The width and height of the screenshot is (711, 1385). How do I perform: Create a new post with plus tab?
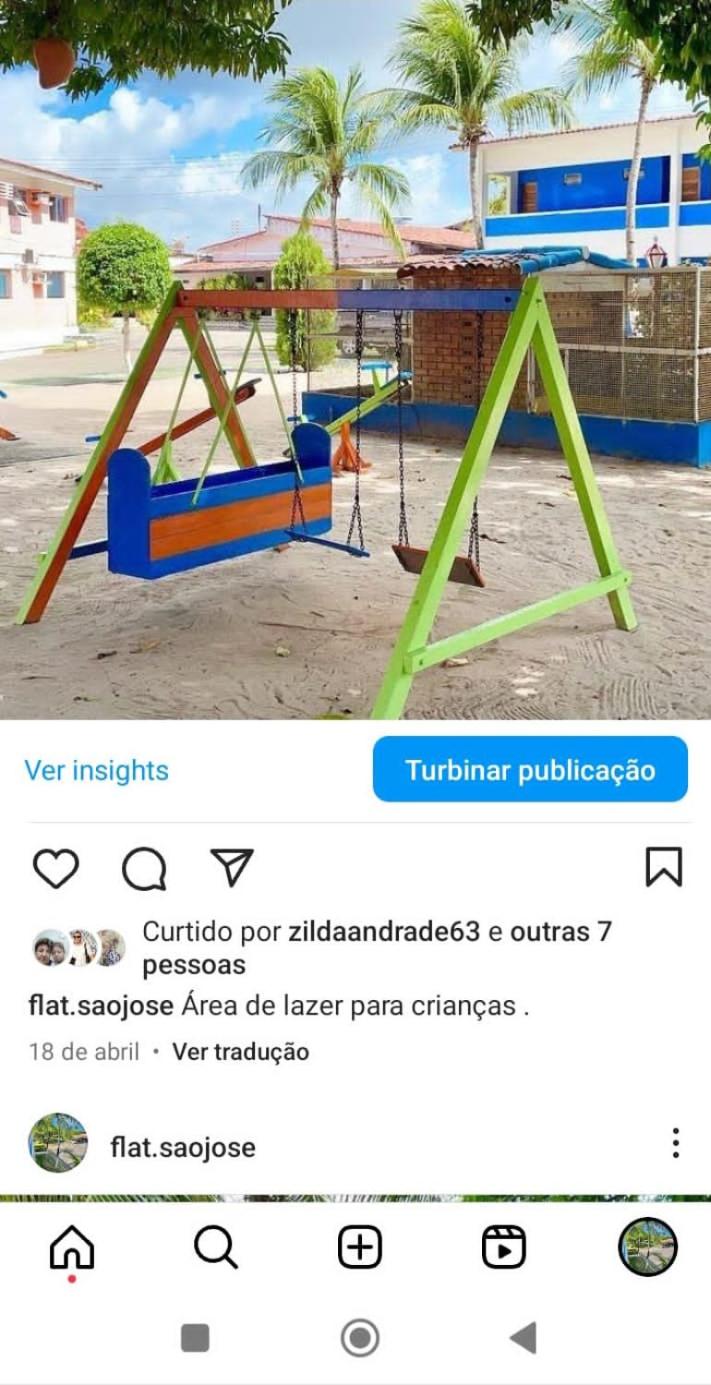pos(359,1247)
